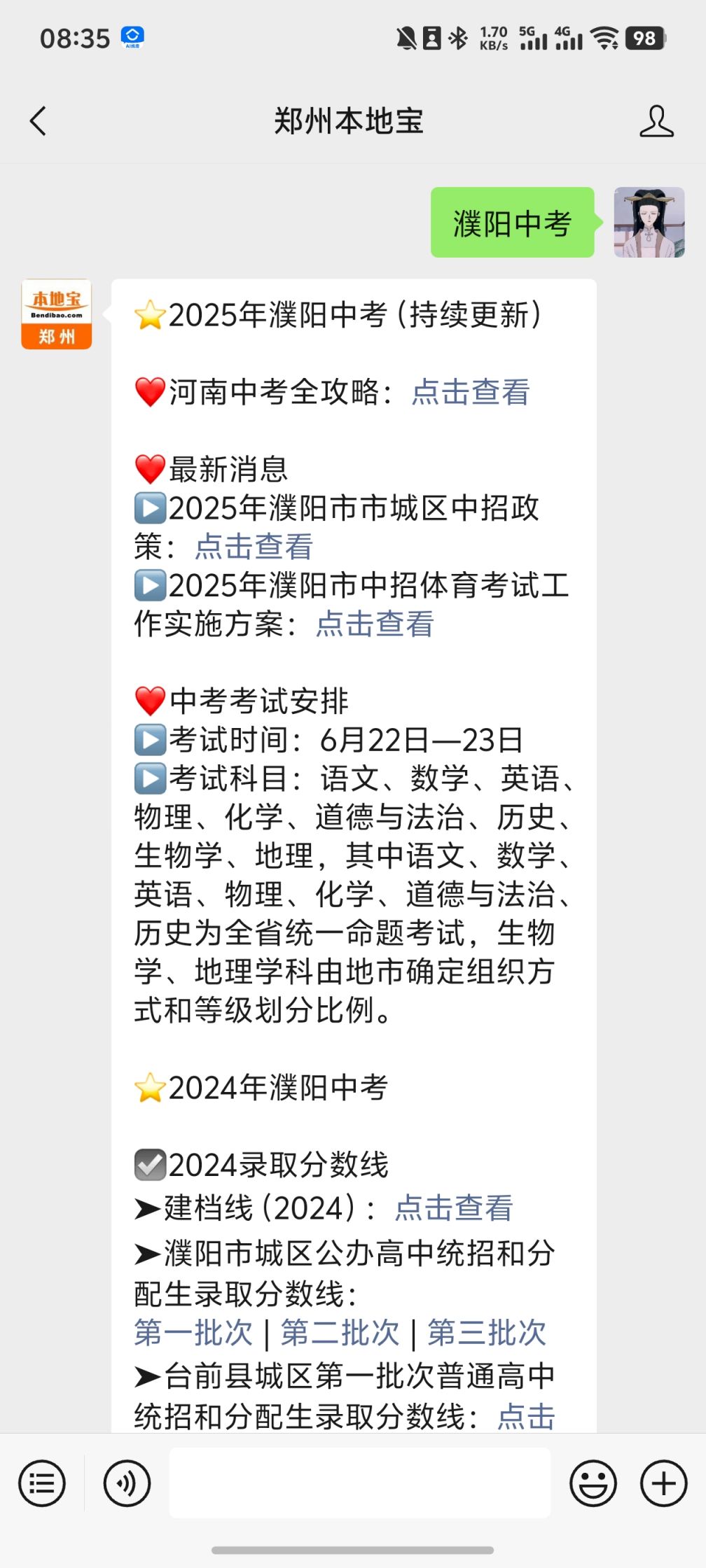The image size is (706, 1568).
Task: Open 中招体育考试工作实施方案 点击查看 link
Action: click(x=375, y=624)
